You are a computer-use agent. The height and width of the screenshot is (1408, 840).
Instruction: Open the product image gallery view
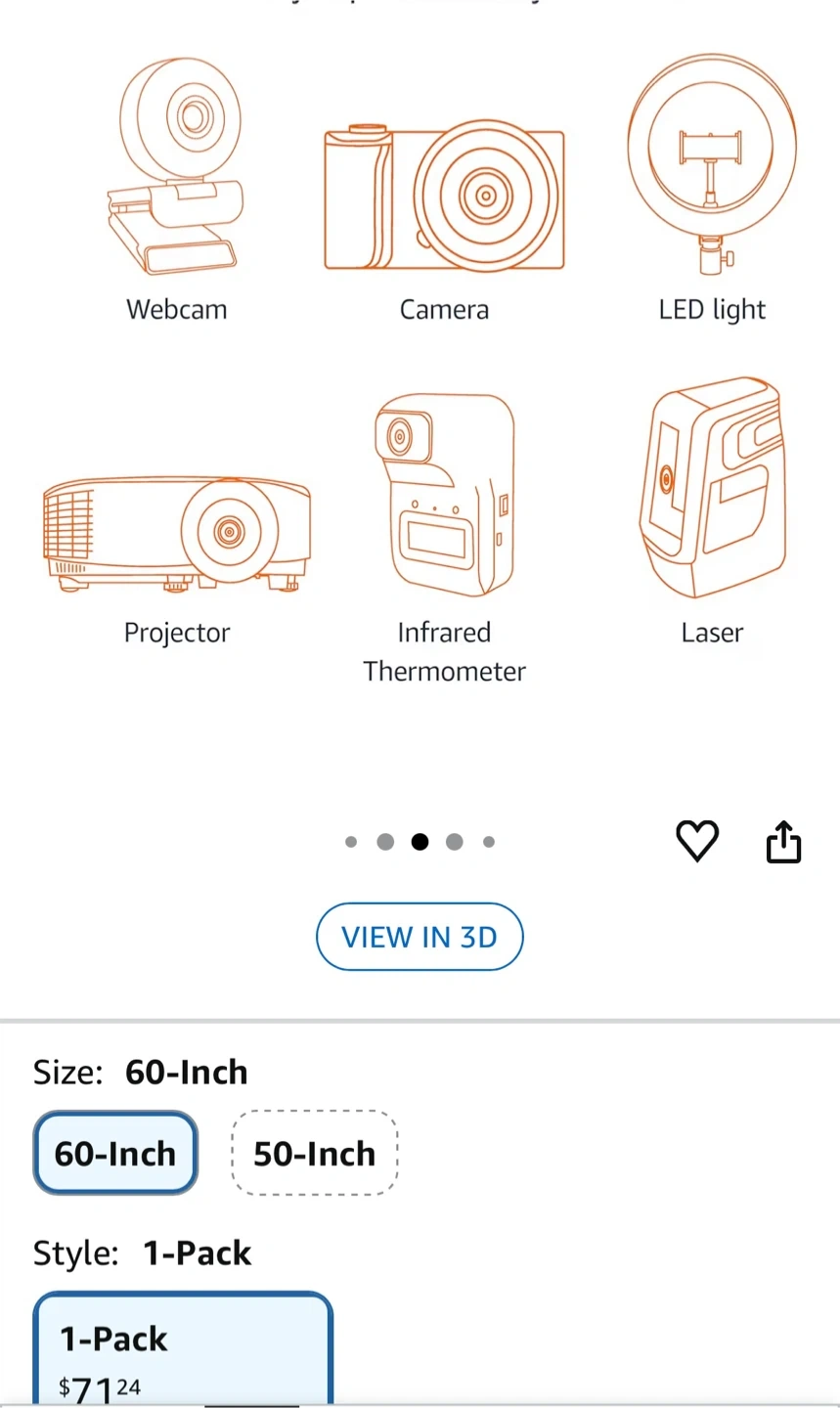coord(420,391)
